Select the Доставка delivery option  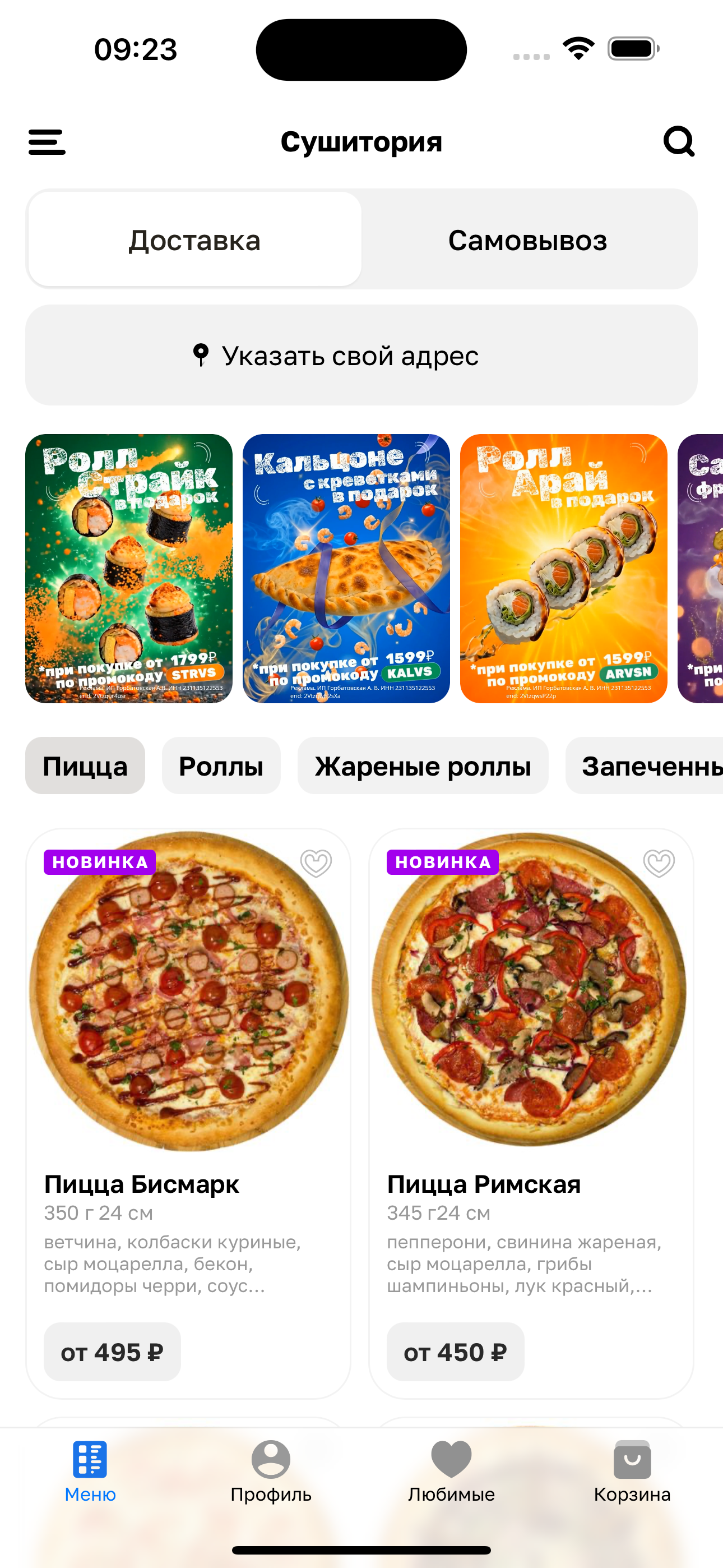coord(194,240)
